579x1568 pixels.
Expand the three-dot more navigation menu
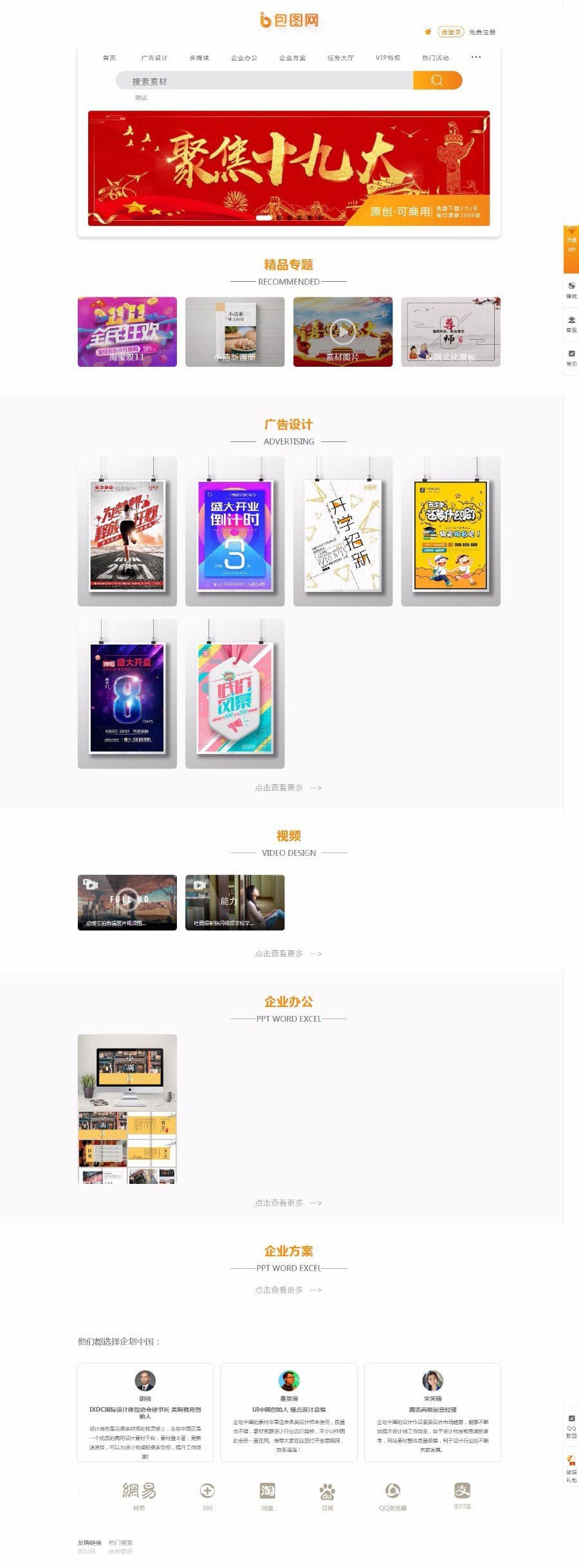click(476, 57)
